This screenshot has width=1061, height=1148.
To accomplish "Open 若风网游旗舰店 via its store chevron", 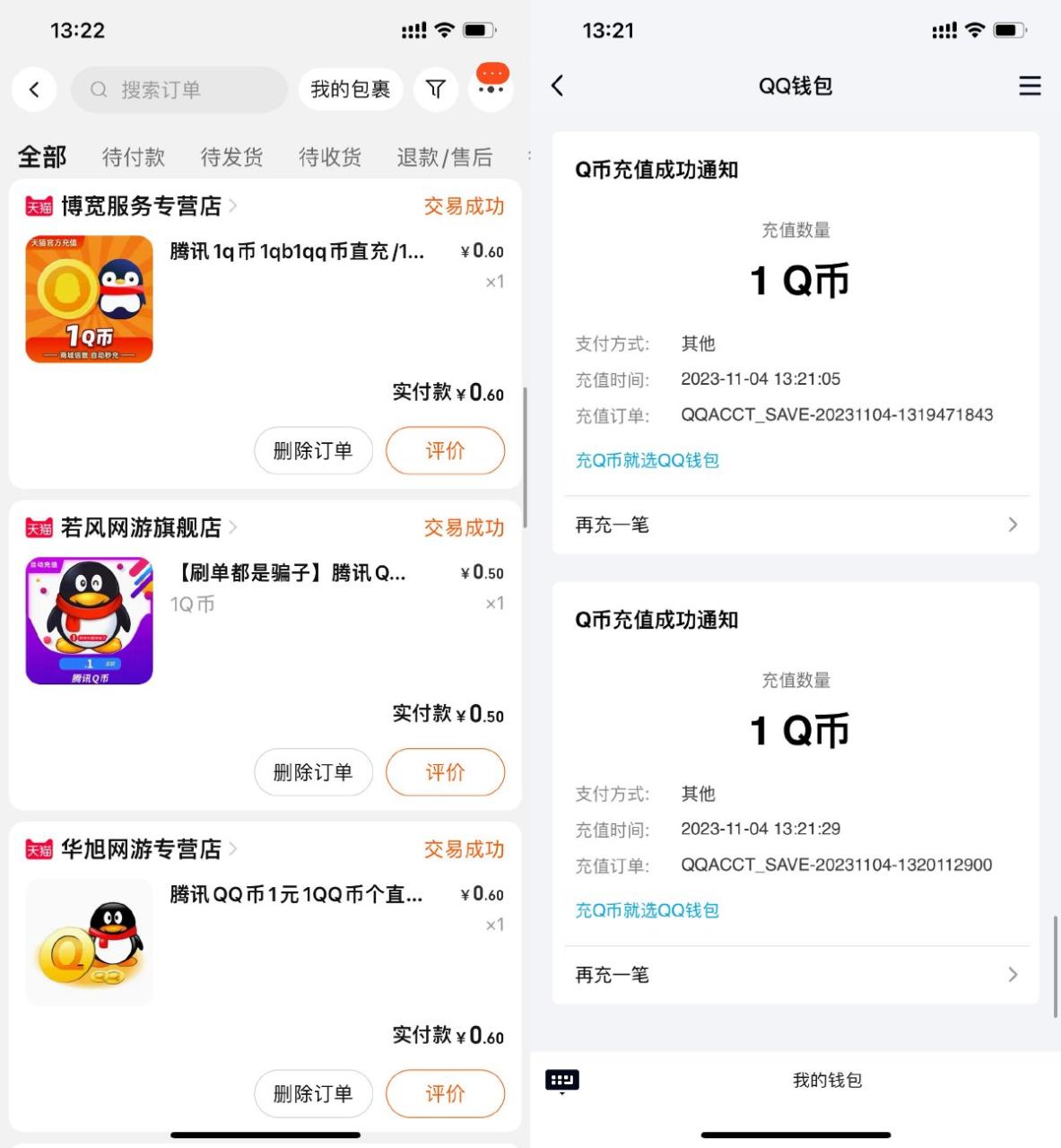I will [233, 528].
